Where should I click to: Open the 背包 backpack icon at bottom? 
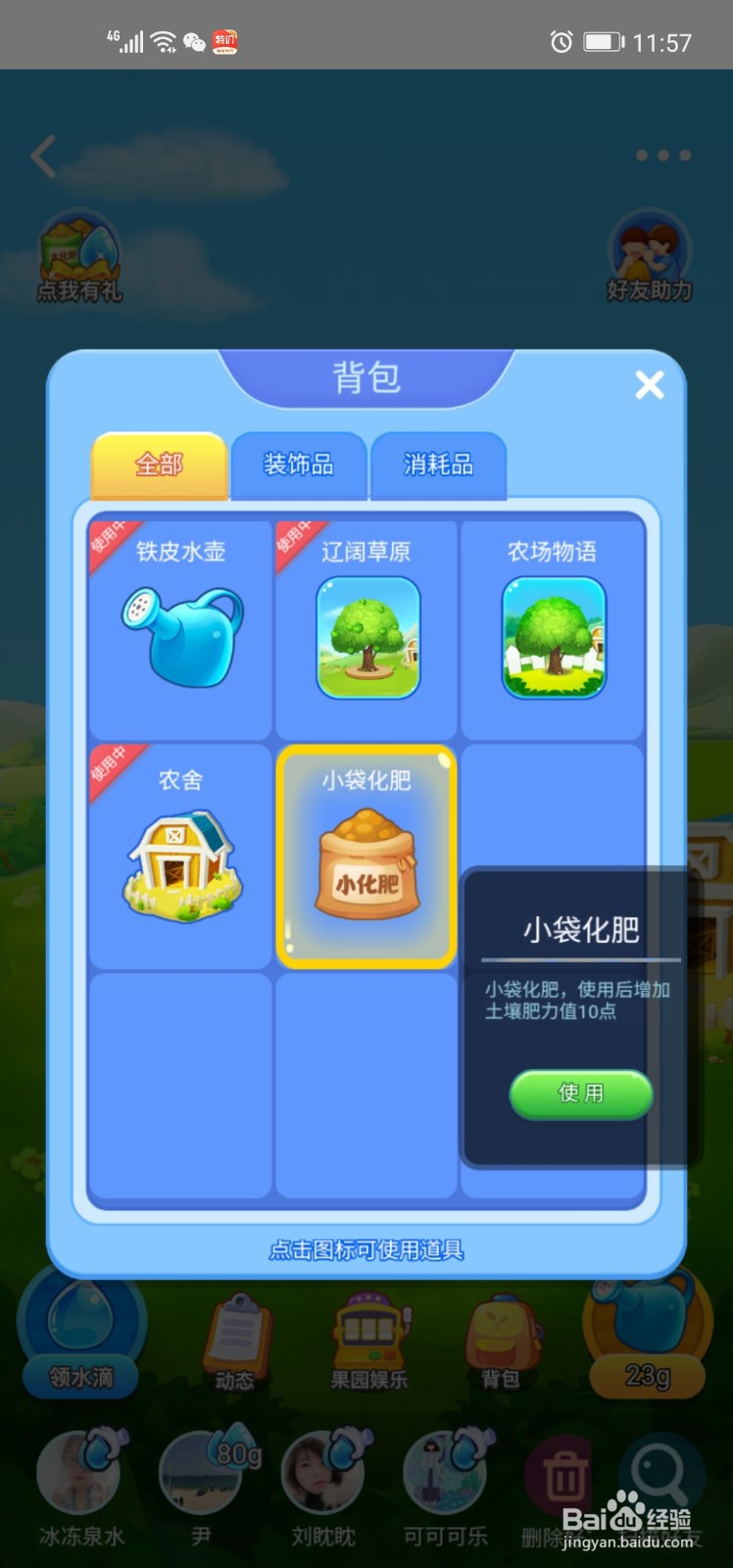click(501, 1338)
